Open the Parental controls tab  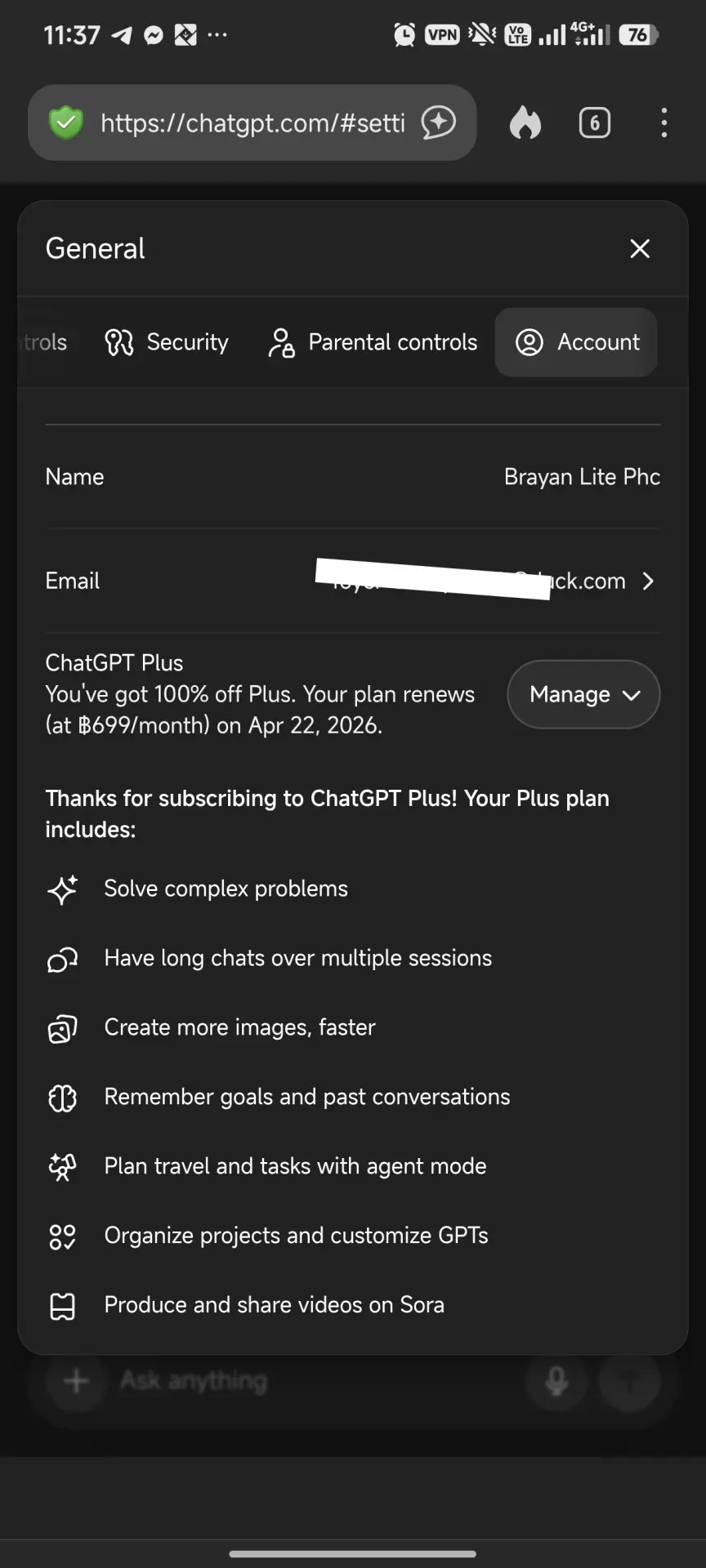[x=373, y=342]
